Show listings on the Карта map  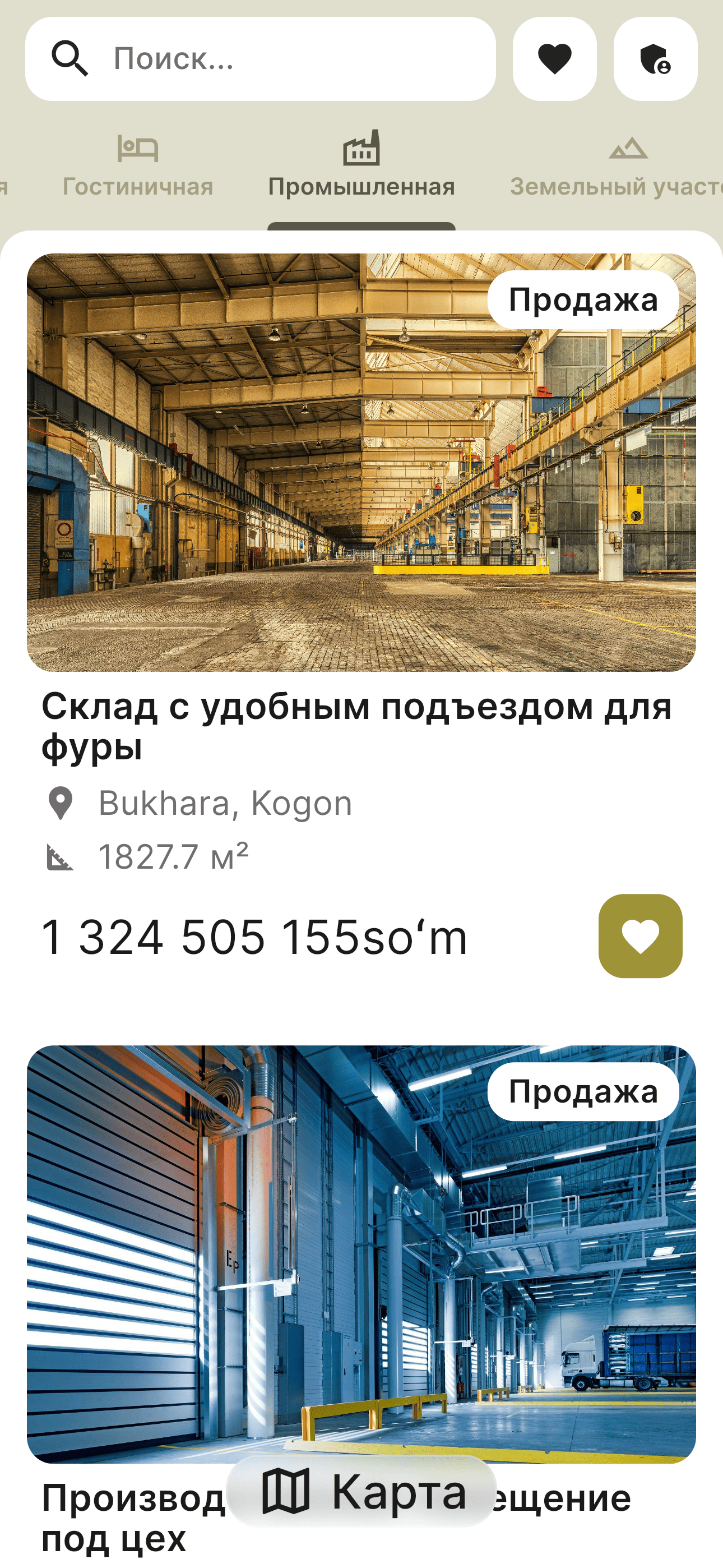coord(361,1491)
